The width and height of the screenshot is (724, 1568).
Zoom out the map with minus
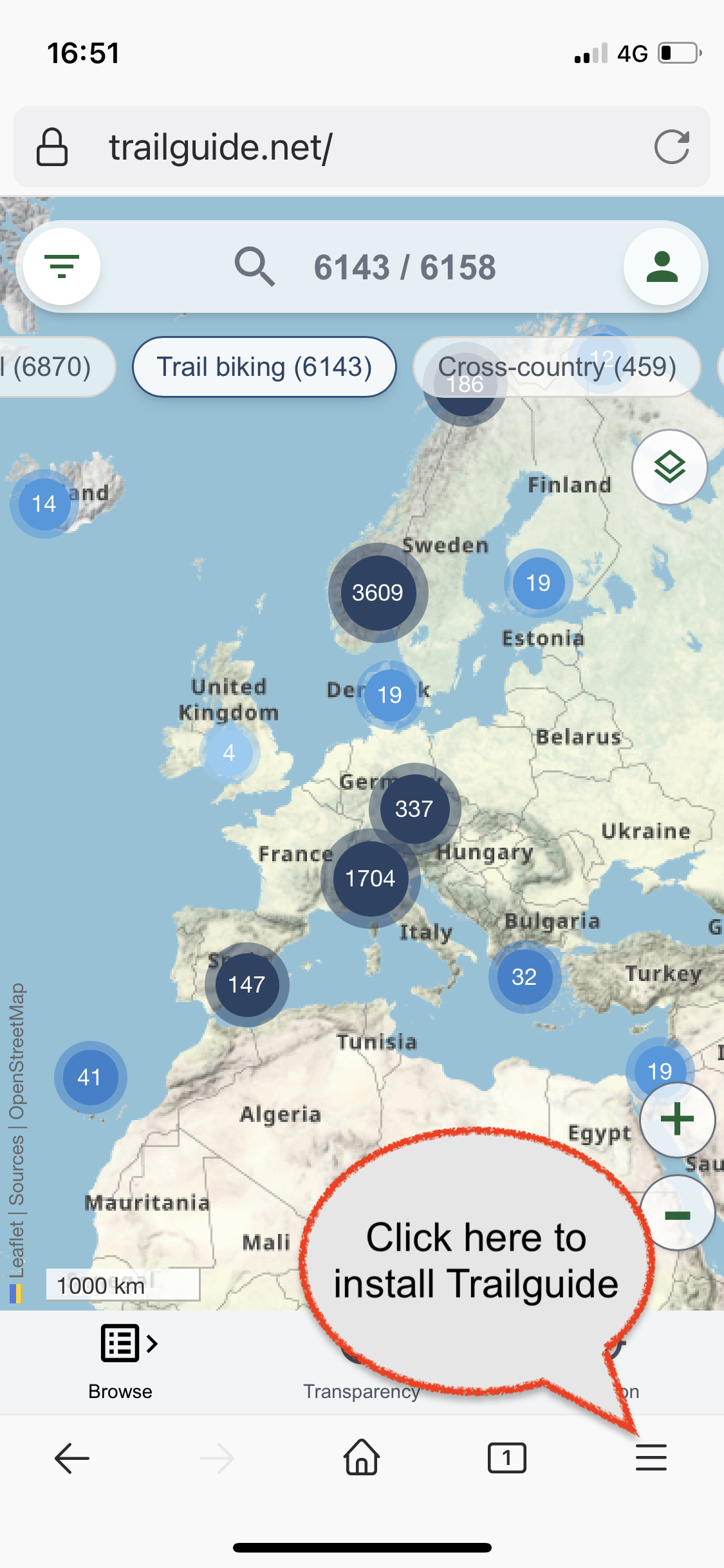click(x=677, y=1214)
